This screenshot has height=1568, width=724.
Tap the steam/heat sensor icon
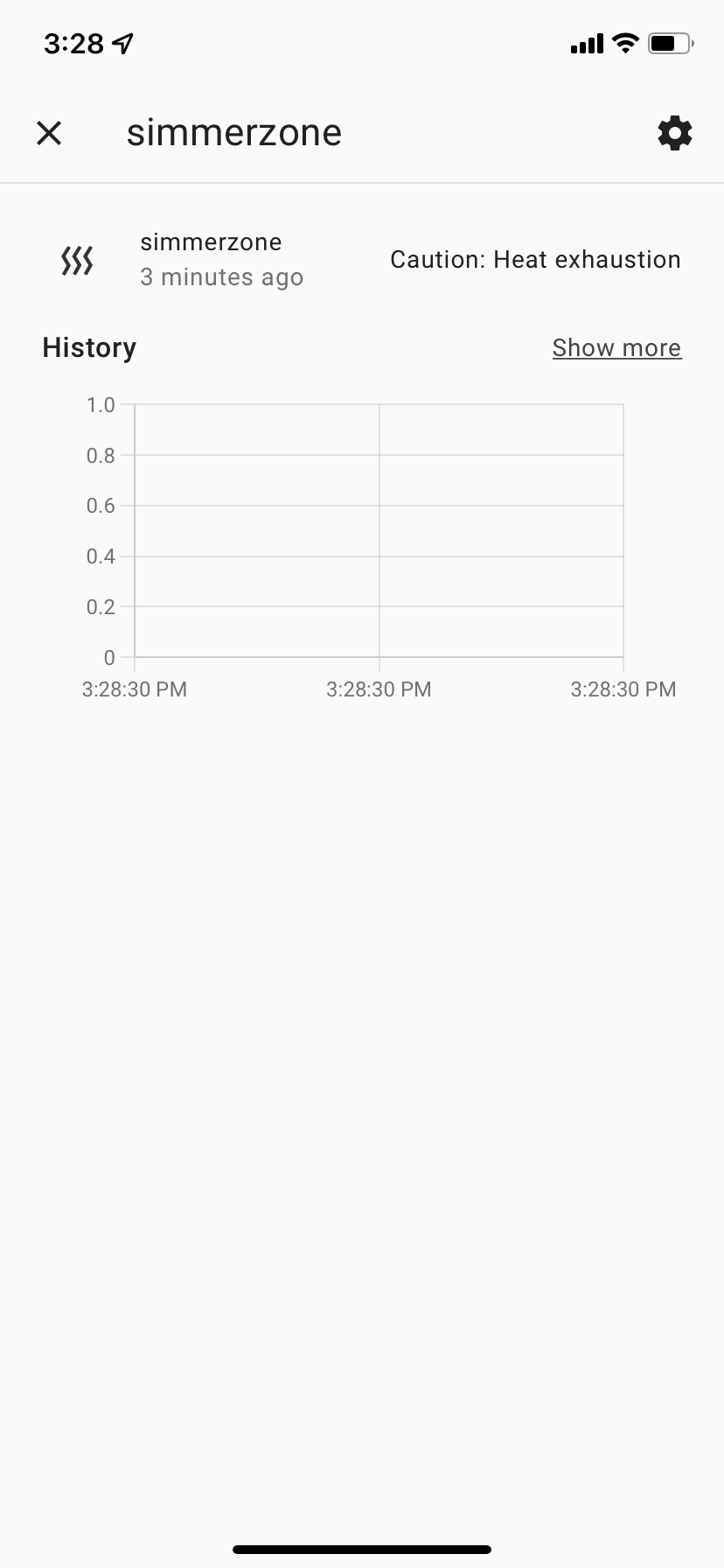(x=77, y=259)
